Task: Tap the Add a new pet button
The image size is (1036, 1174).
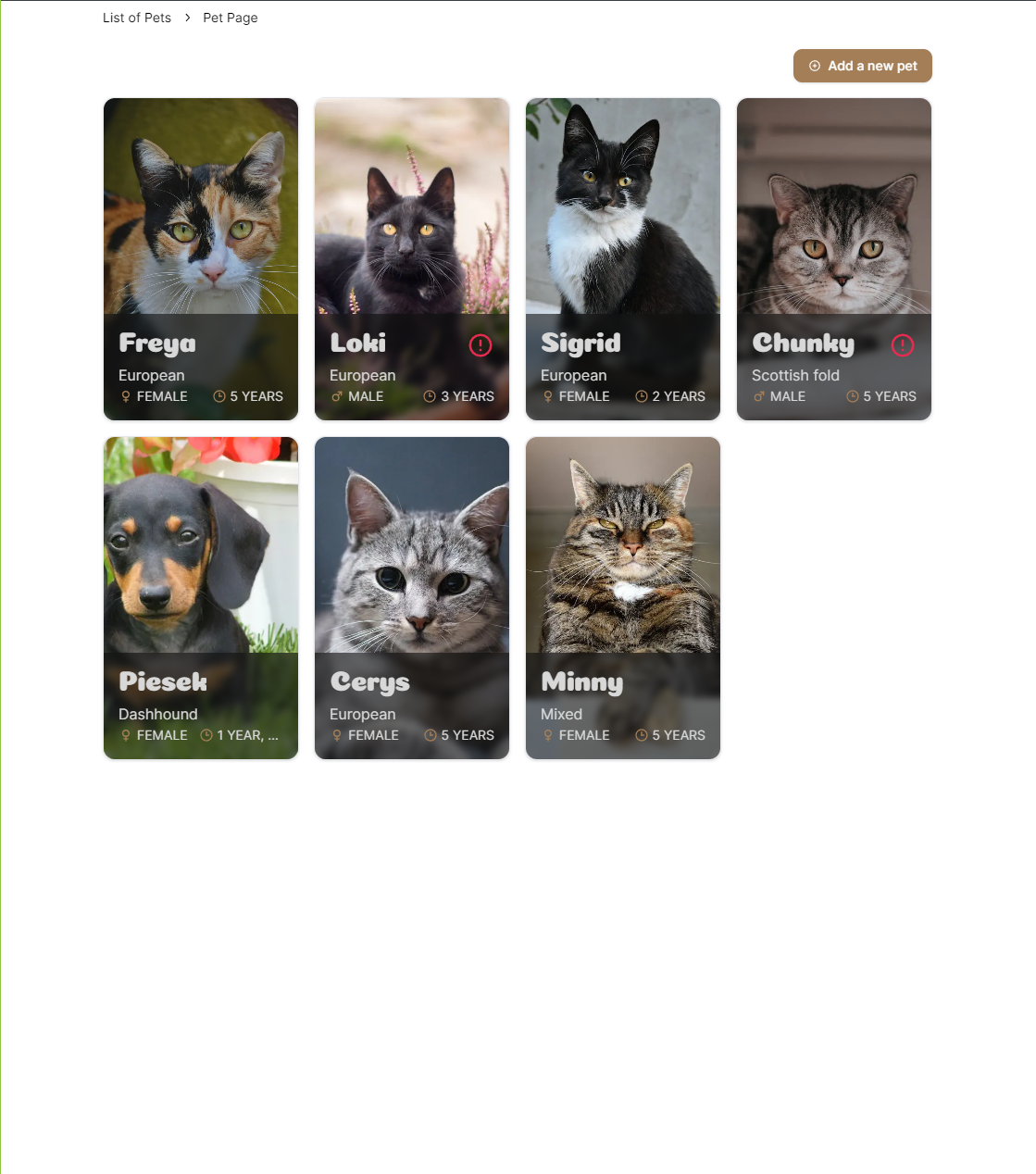Action: click(x=862, y=66)
